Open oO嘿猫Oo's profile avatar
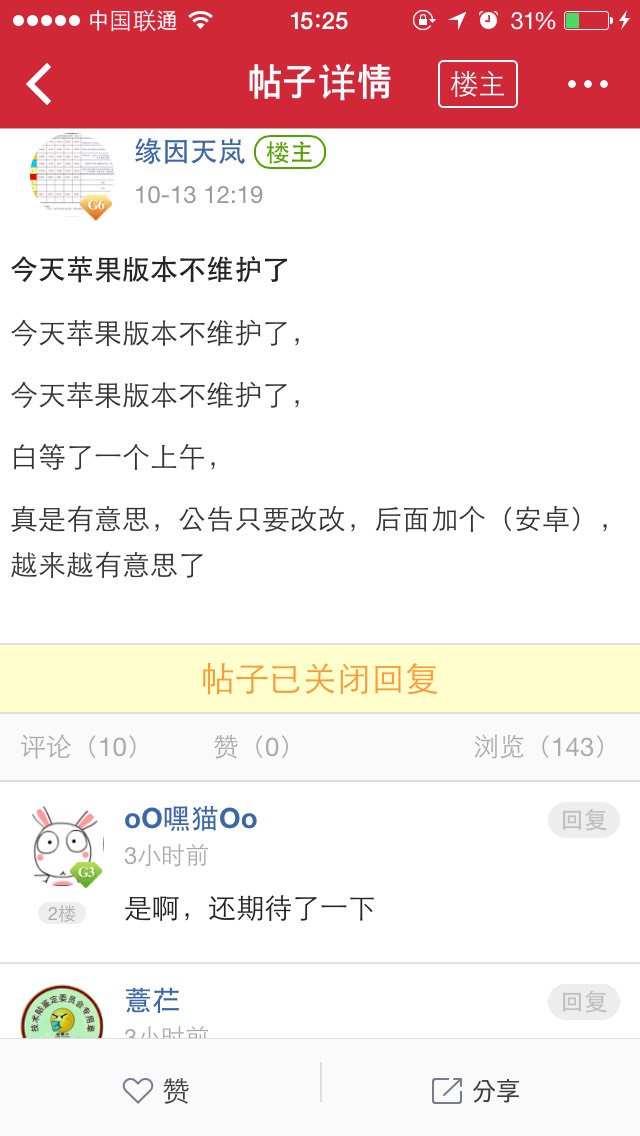The width and height of the screenshot is (640, 1136). pyautogui.click(x=66, y=846)
